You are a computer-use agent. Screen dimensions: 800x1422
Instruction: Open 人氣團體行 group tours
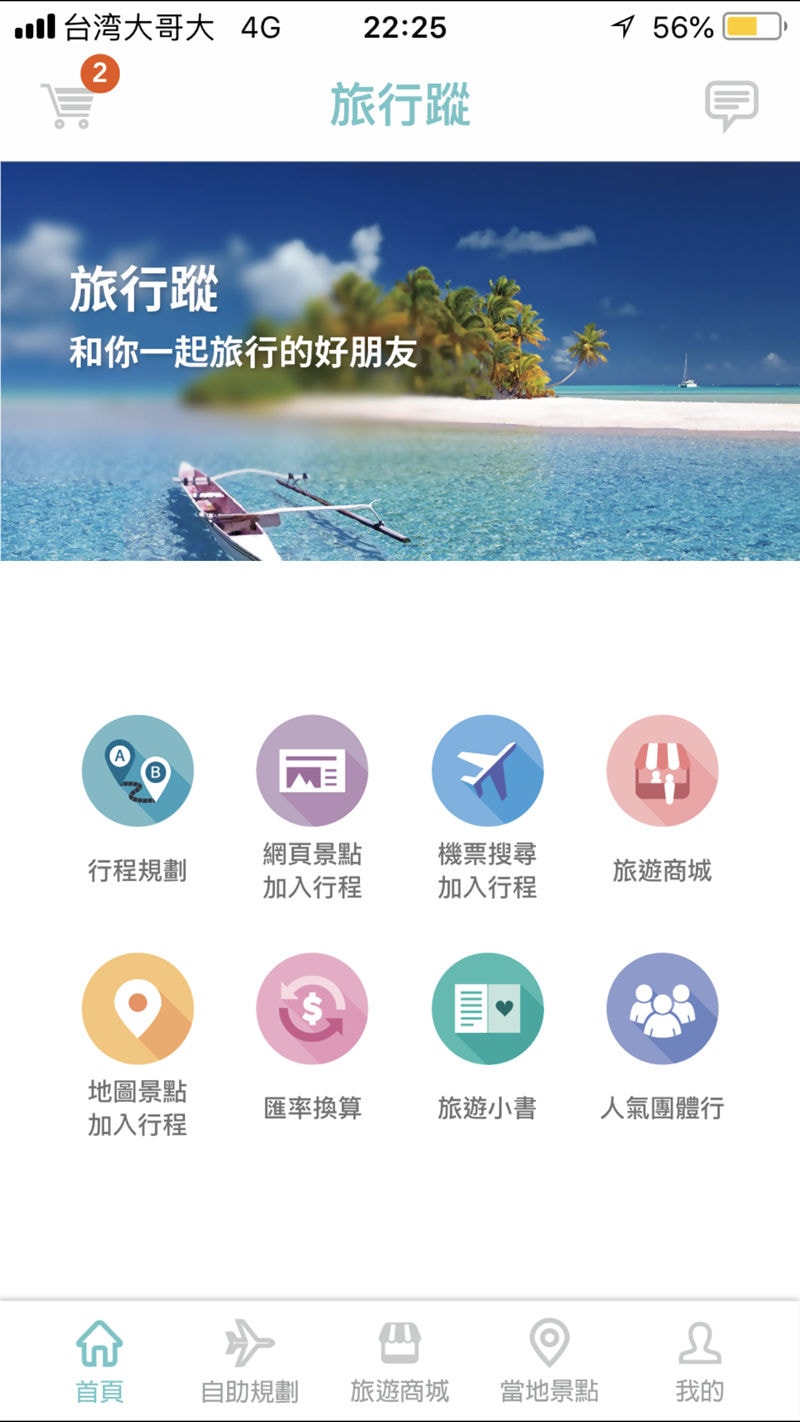662,1008
